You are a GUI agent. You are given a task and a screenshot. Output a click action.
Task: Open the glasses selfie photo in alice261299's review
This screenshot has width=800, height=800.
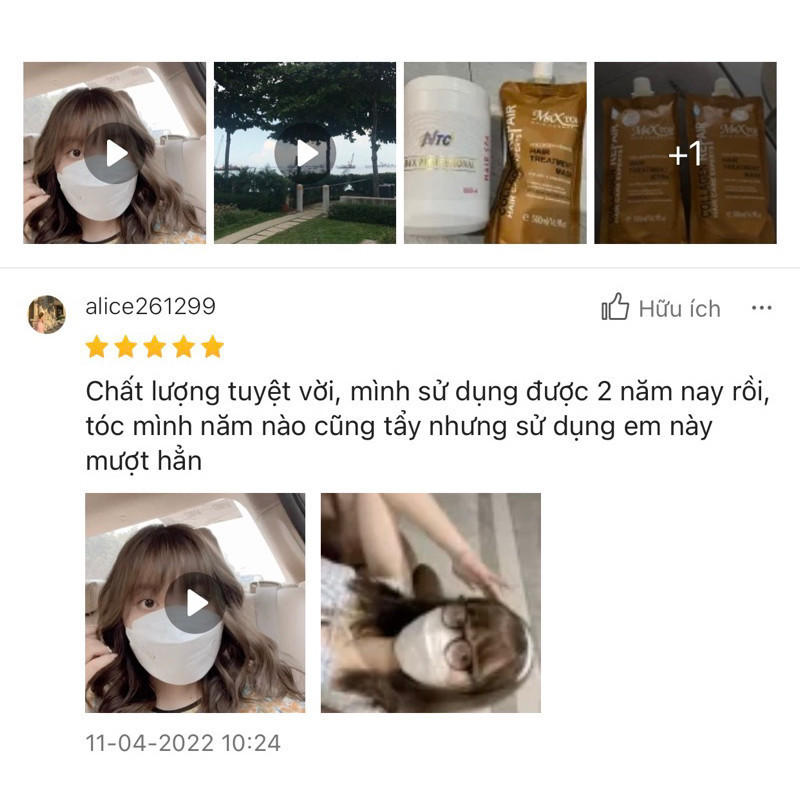(430, 603)
